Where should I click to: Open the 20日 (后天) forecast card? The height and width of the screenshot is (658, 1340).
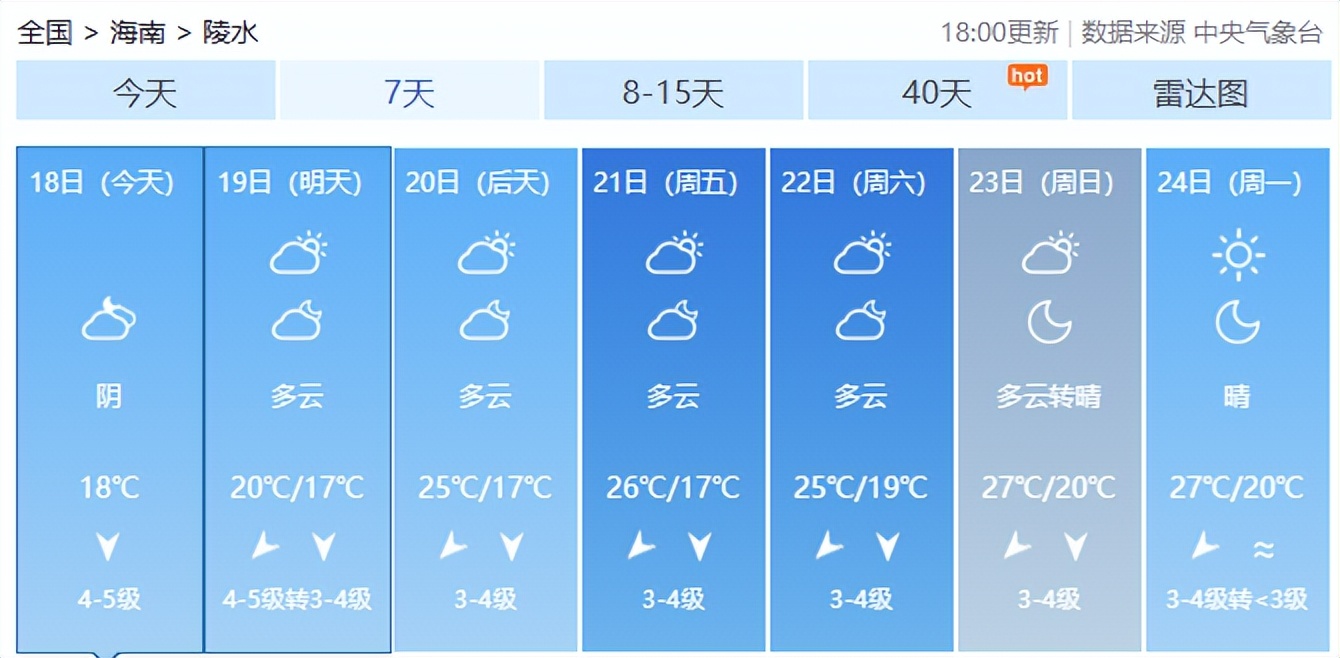pyautogui.click(x=486, y=400)
